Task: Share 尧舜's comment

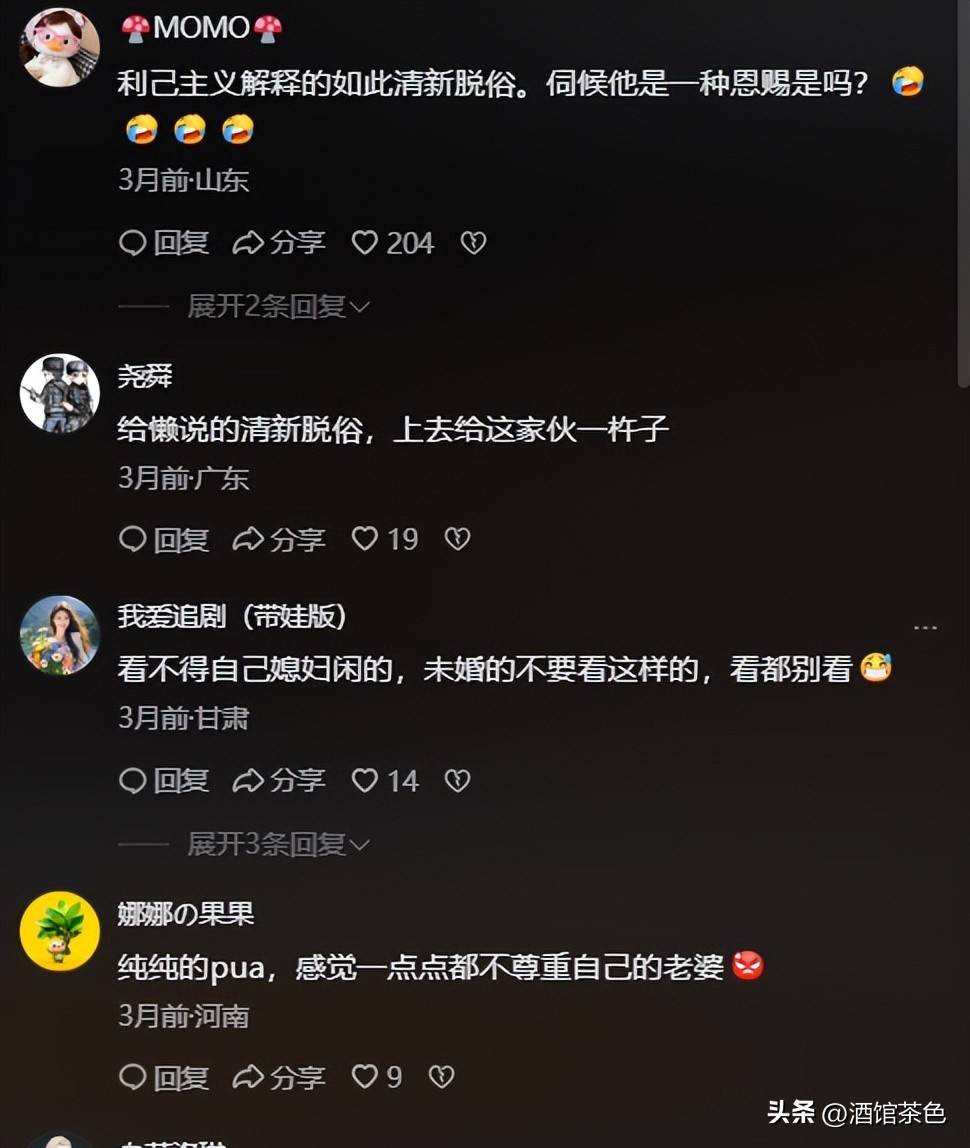Action: (279, 540)
